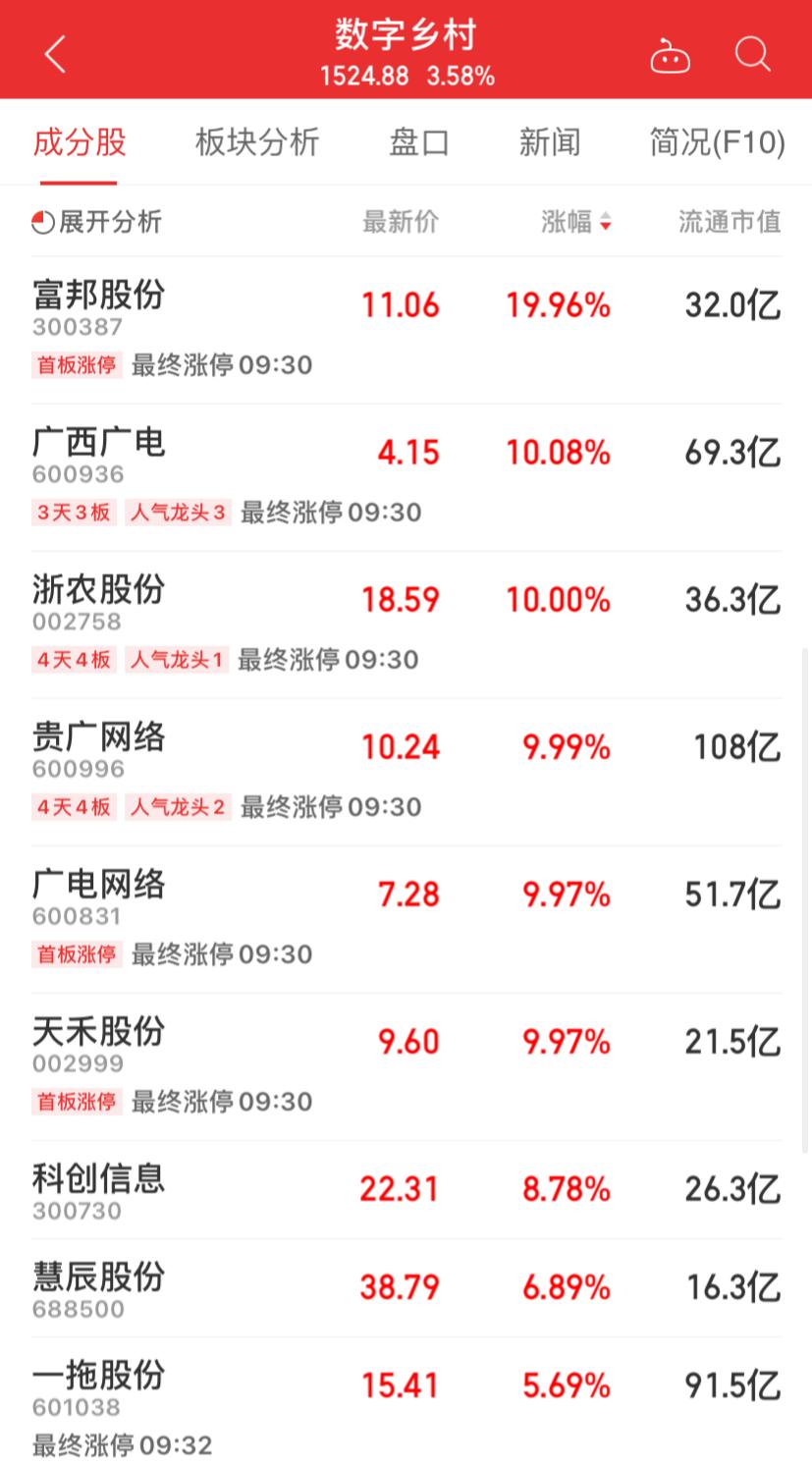
Task: View 广电网络 stock details
Action: click(406, 920)
